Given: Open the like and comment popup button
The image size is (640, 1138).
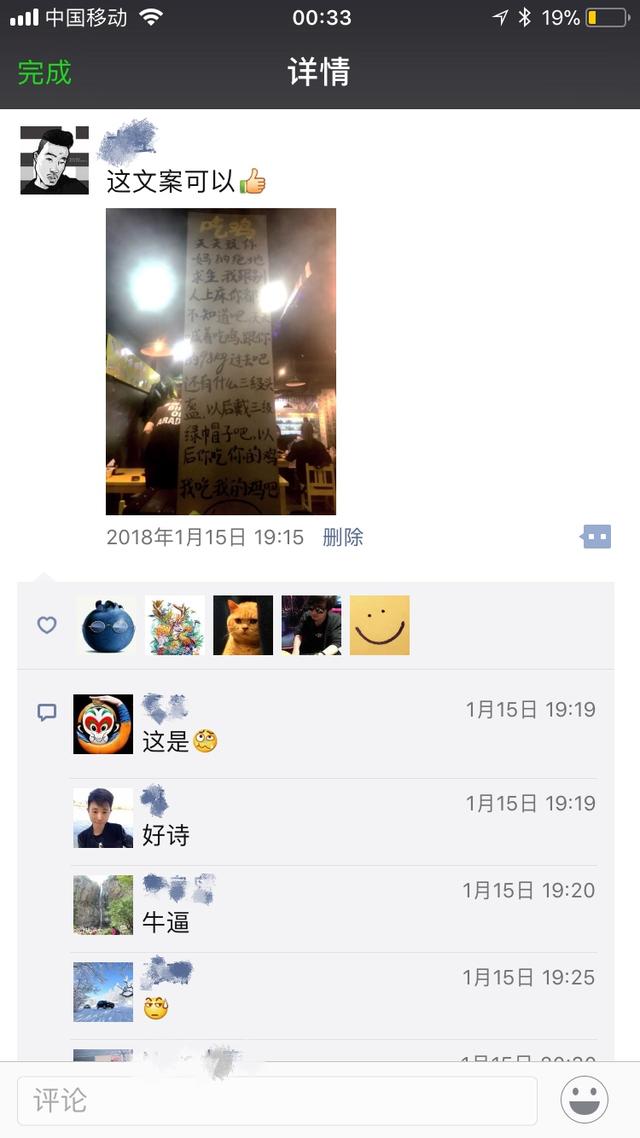Looking at the screenshot, I should pos(596,537).
